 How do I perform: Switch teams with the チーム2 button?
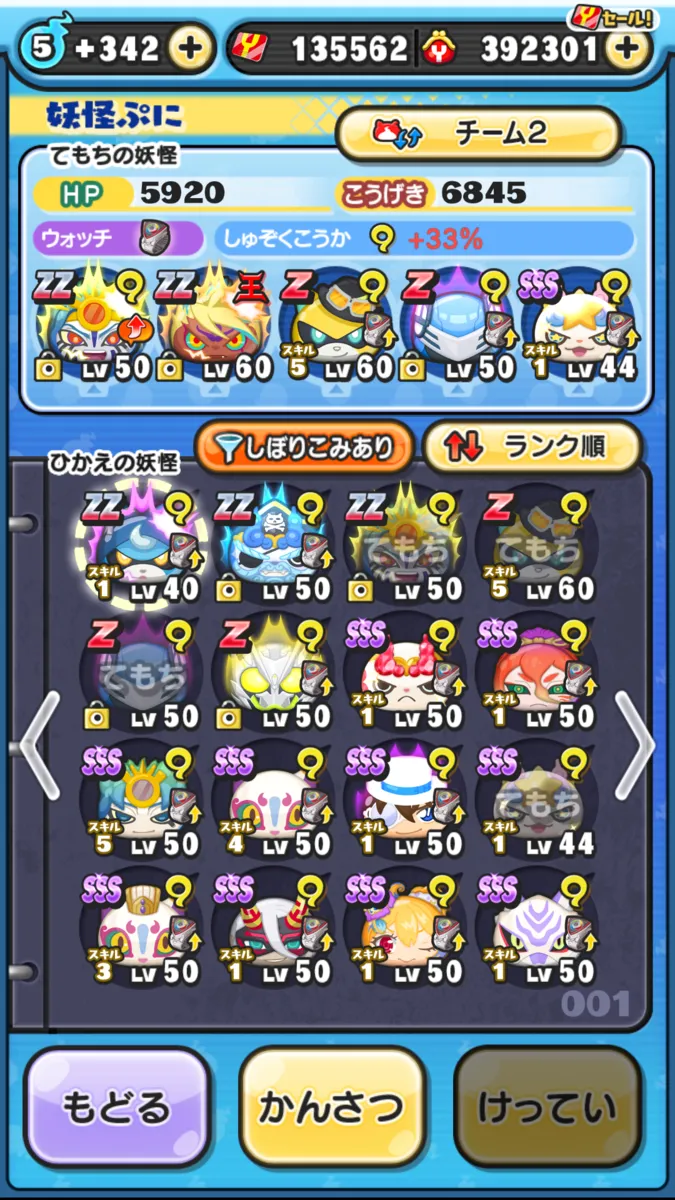pos(479,133)
